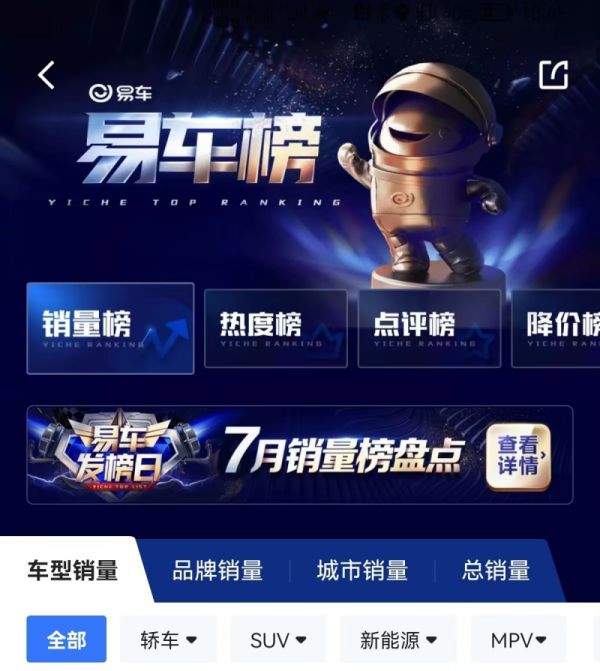Expand the 轿车 filter dropdown
The image size is (600, 671).
[166, 640]
